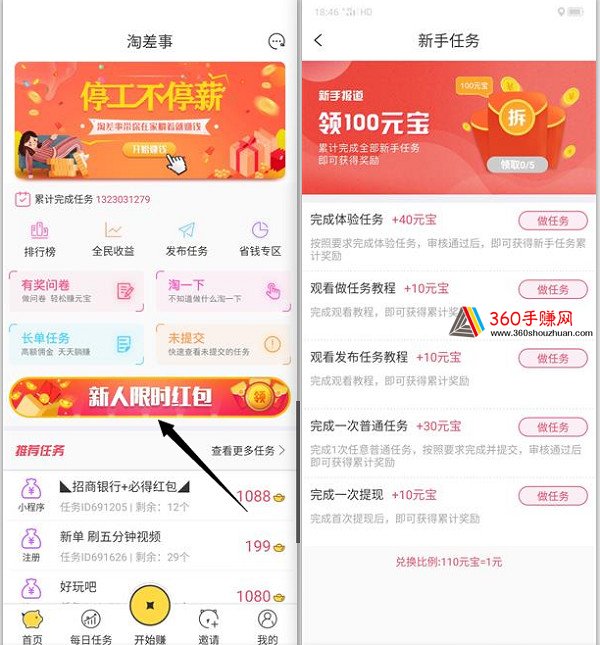The width and height of the screenshot is (600, 645).
Task: Open 排行榜 rankings
Action: pos(40,240)
